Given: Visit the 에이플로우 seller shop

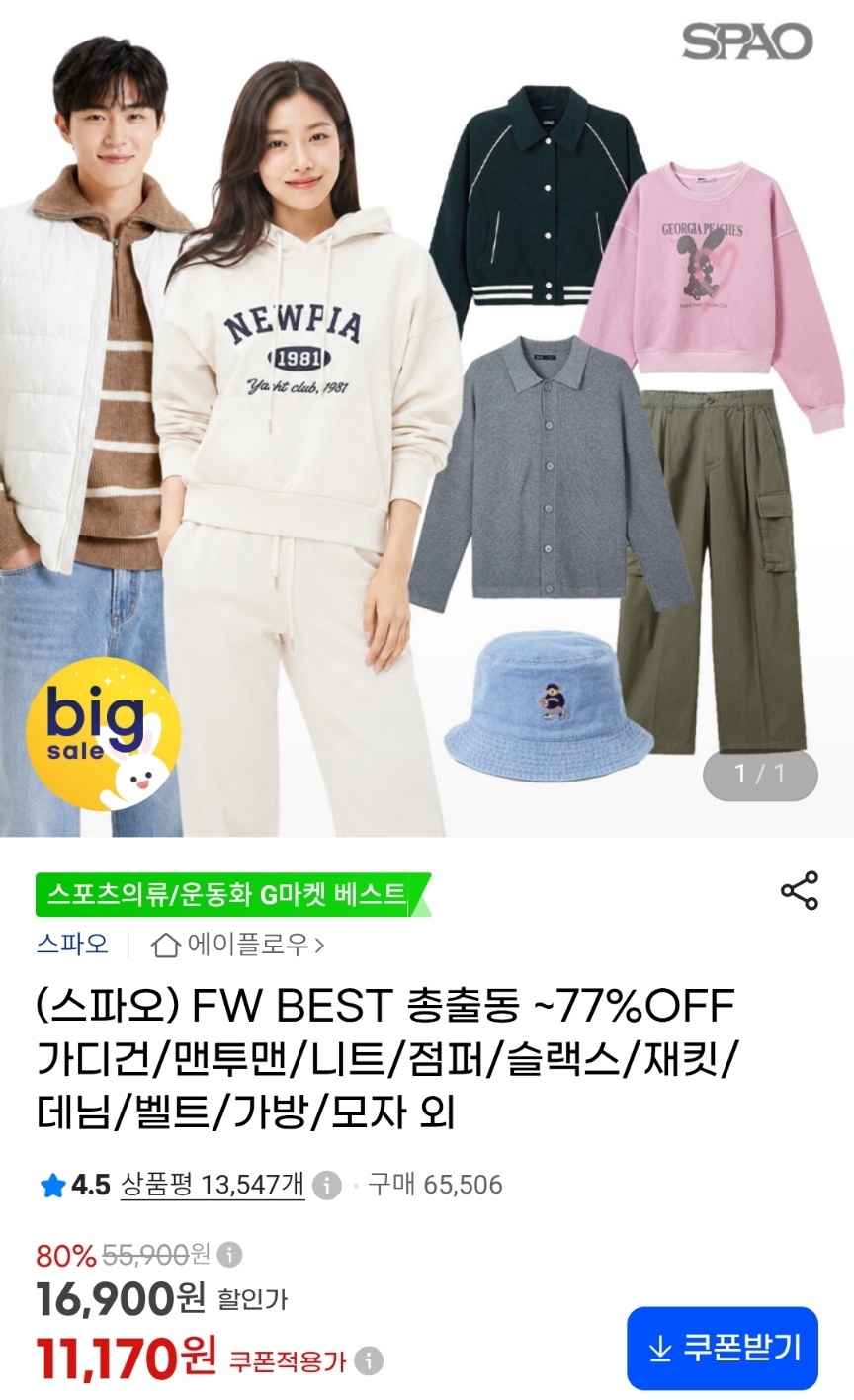Looking at the screenshot, I should 237,946.
